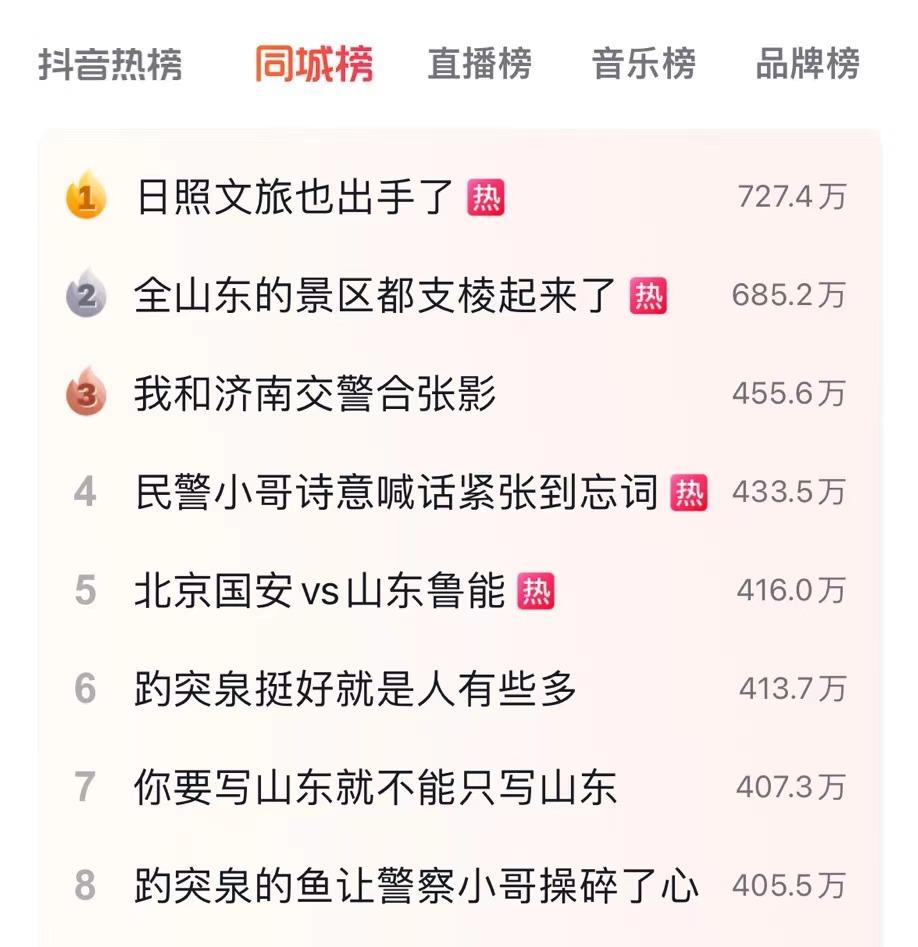The height and width of the screenshot is (947, 918).
Task: Reselect the 同城榜 tab
Action: point(312,64)
